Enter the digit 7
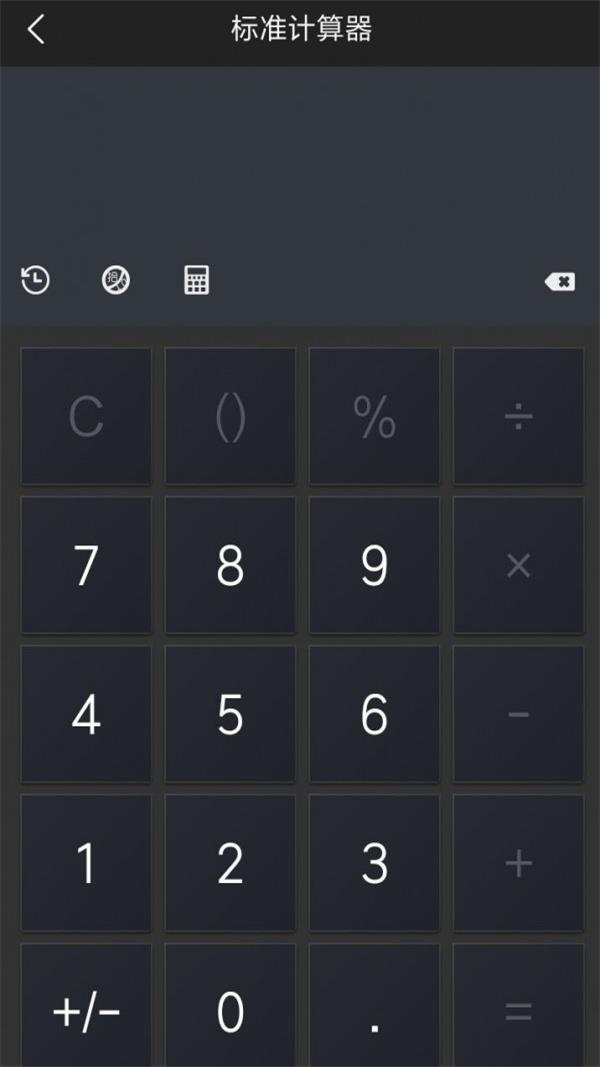The image size is (600, 1067). coord(86,565)
